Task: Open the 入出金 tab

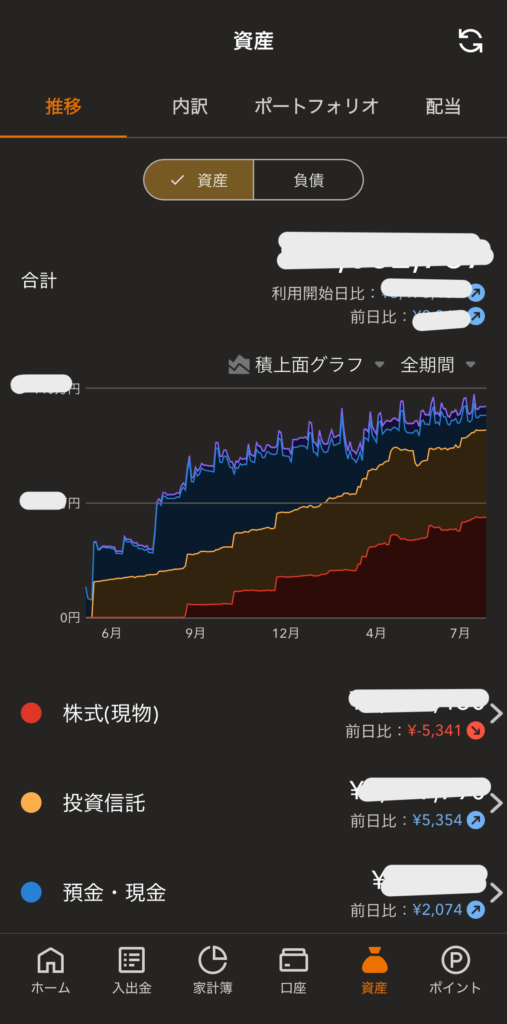Action: point(131,970)
